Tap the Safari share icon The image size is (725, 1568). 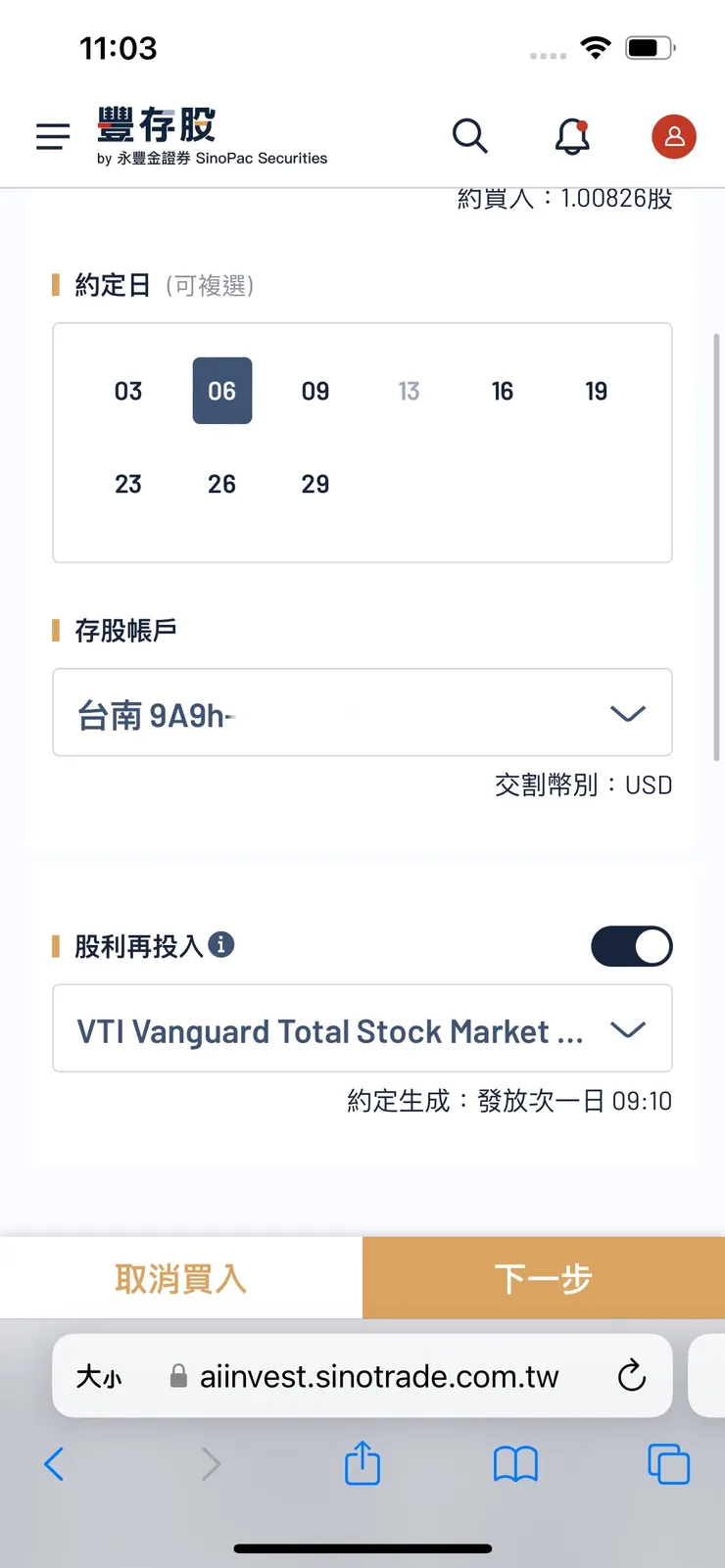pos(362,1463)
